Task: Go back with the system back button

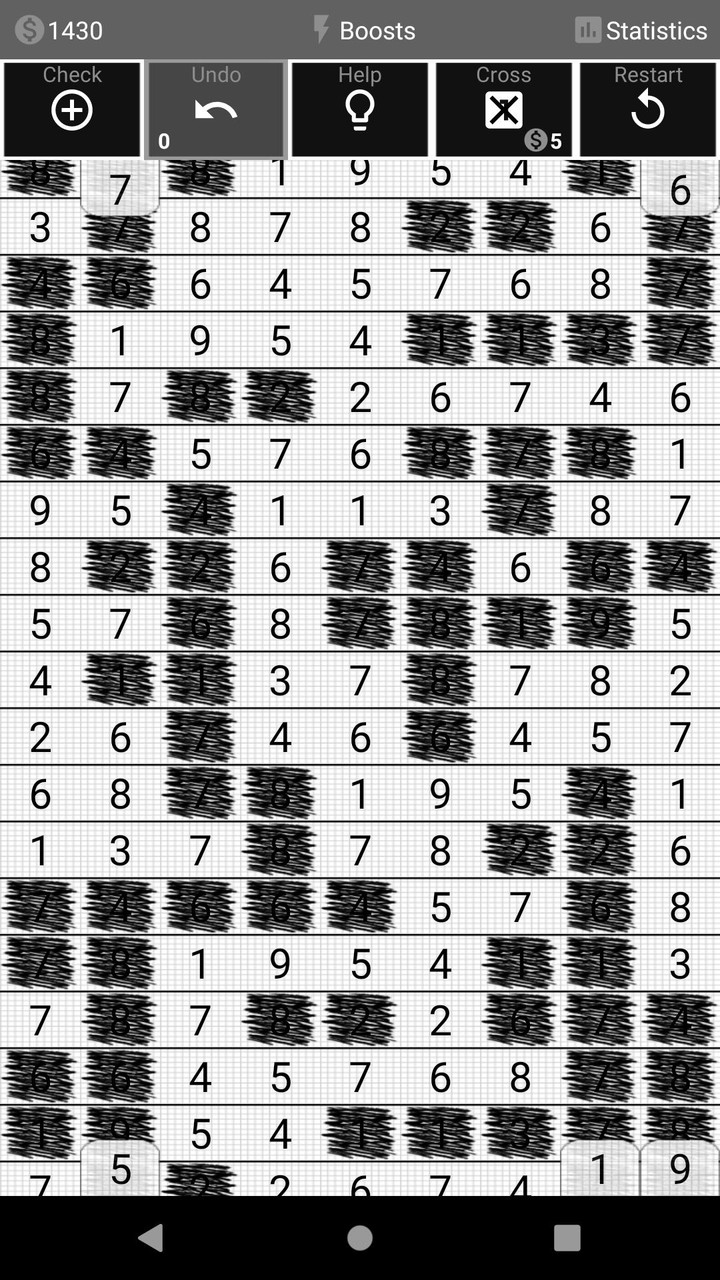Action: coord(151,1238)
